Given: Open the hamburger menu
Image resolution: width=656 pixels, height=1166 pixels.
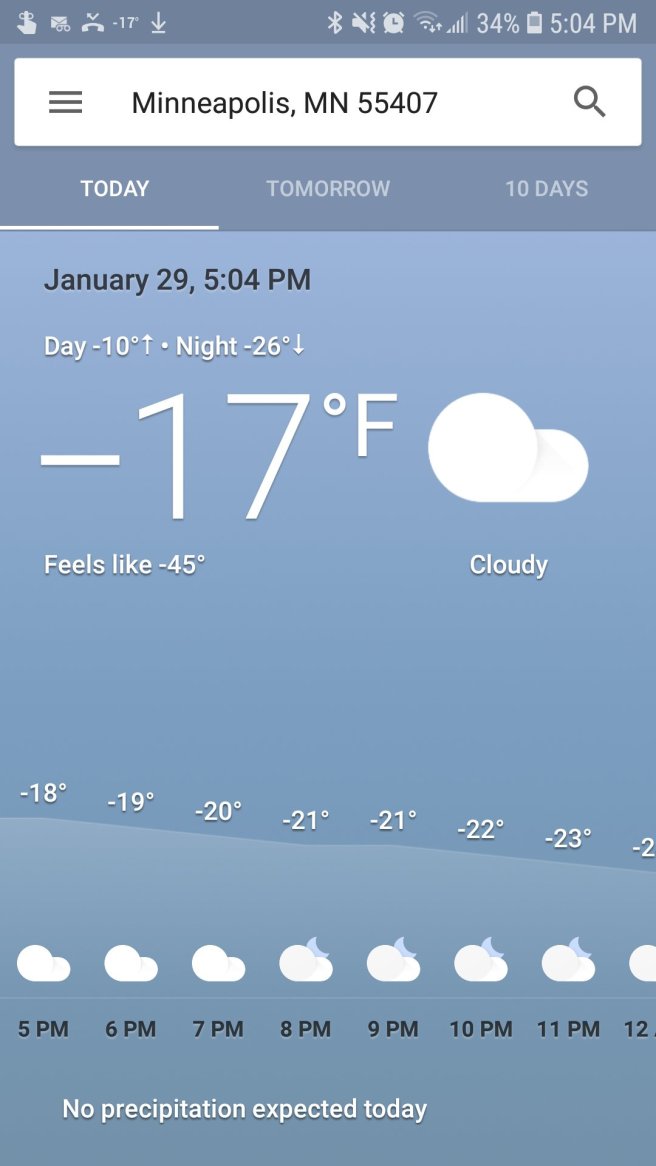Looking at the screenshot, I should (66, 102).
